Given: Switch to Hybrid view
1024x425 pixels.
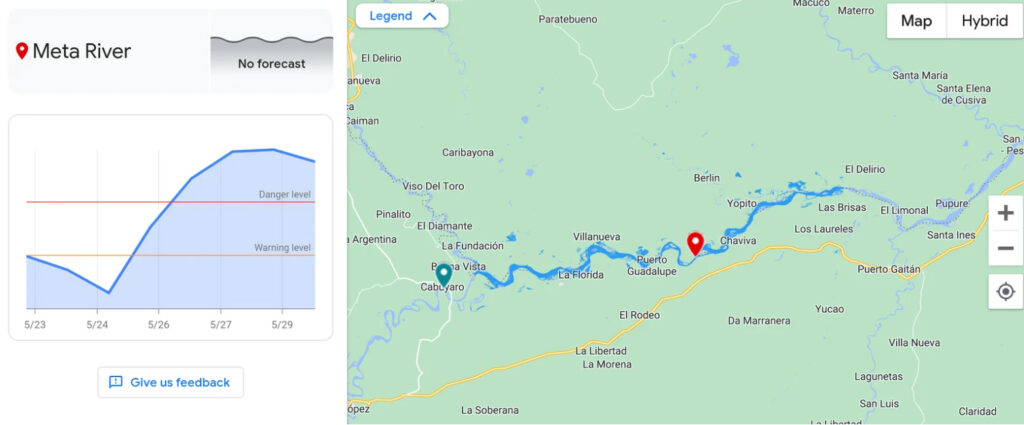Looking at the screenshot, I should click(x=984, y=21).
